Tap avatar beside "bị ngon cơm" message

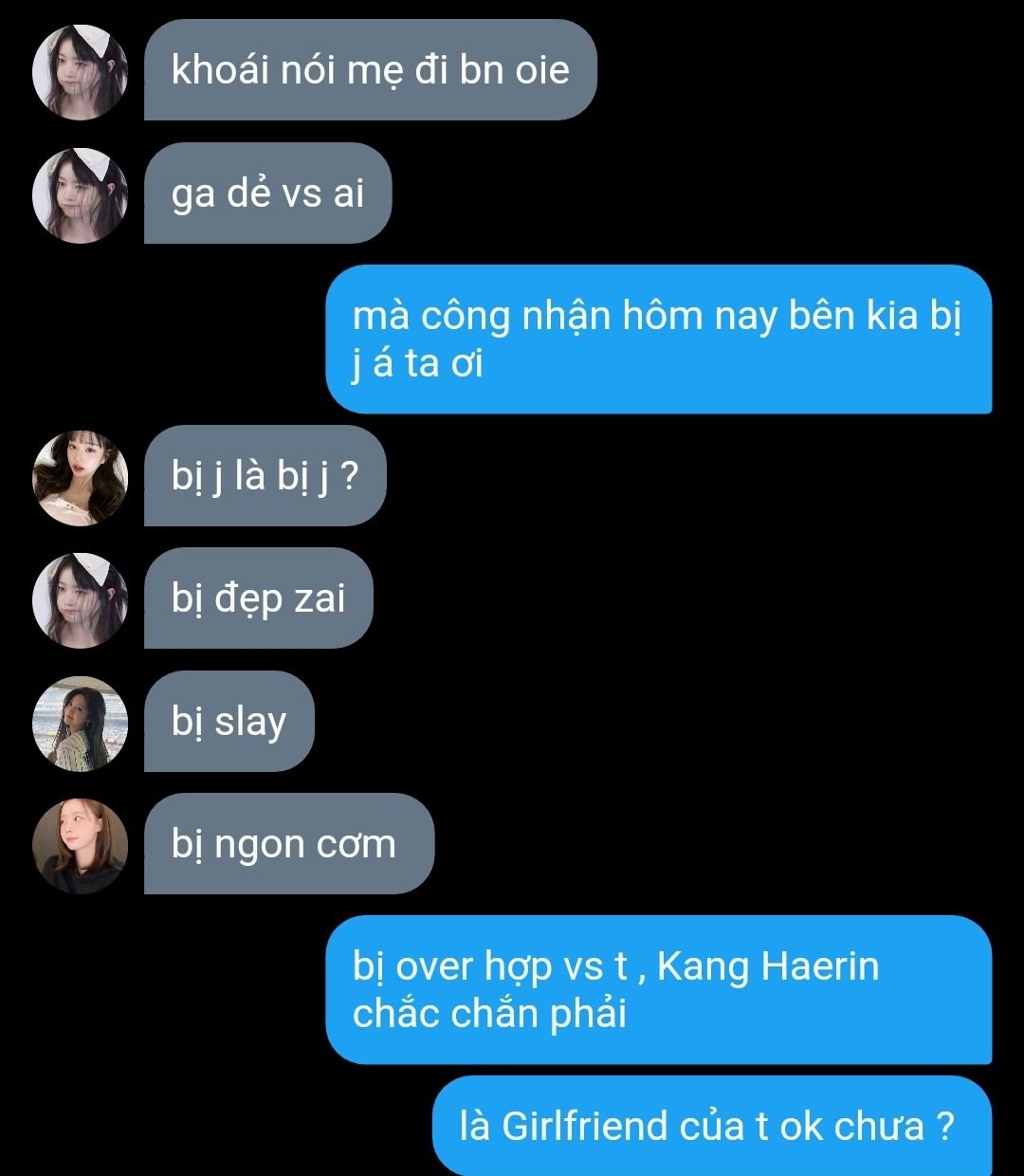(80, 845)
